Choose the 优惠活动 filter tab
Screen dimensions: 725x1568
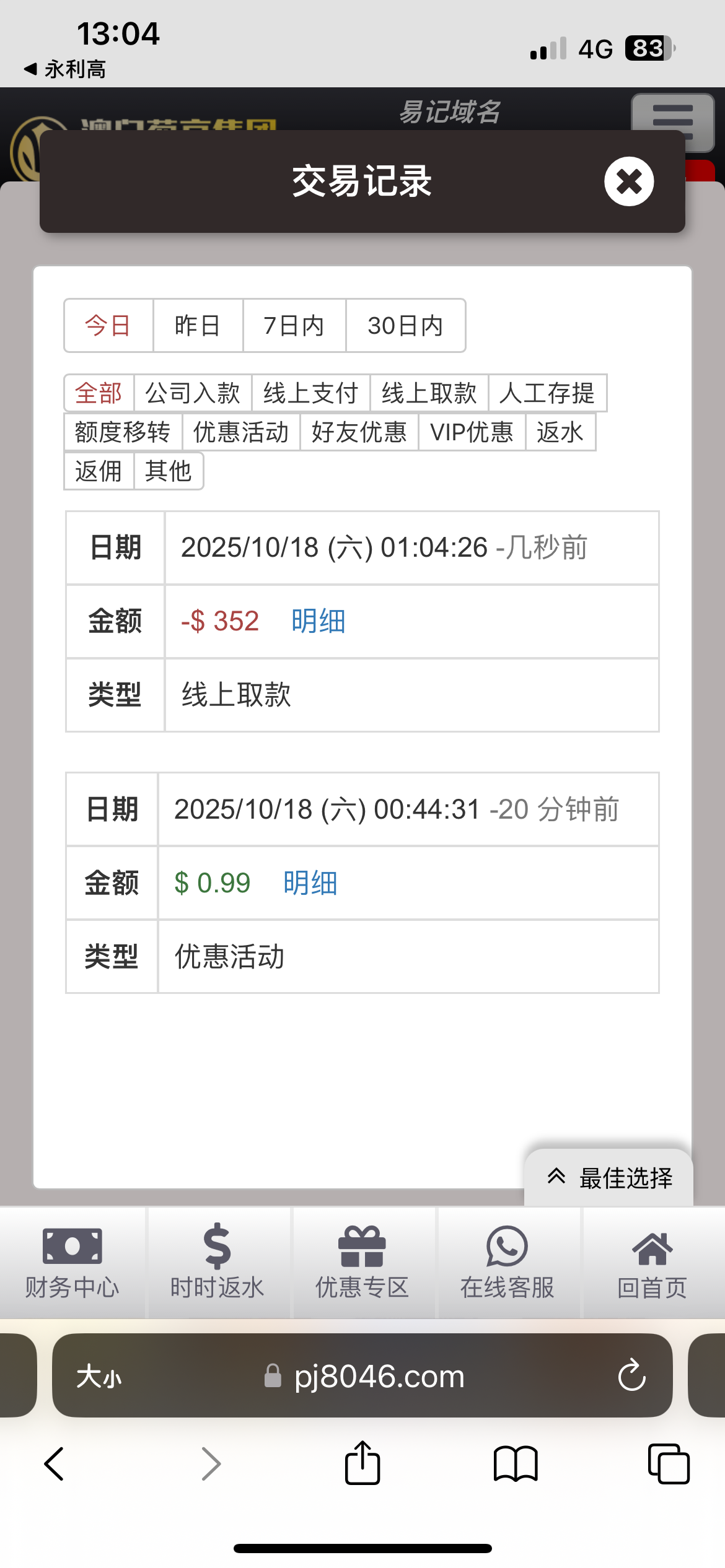(x=241, y=432)
